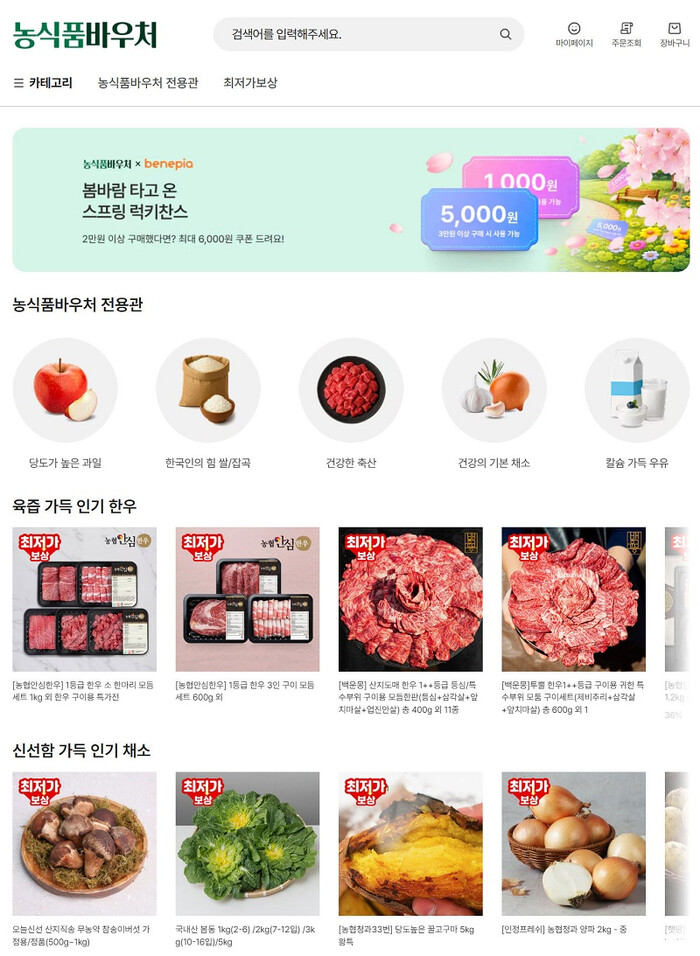The height and width of the screenshot is (956, 700).
Task: Open 산지도매 한우 1++등급 등심 product
Action: 410,599
